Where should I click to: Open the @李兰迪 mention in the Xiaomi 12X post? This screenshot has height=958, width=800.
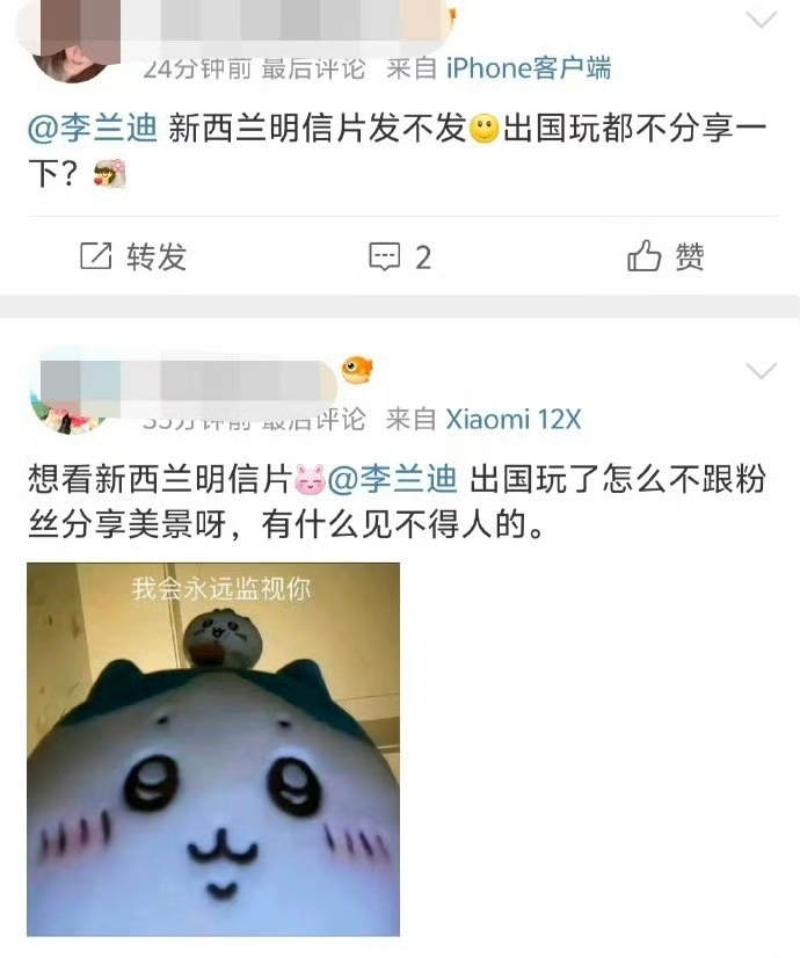click(392, 479)
